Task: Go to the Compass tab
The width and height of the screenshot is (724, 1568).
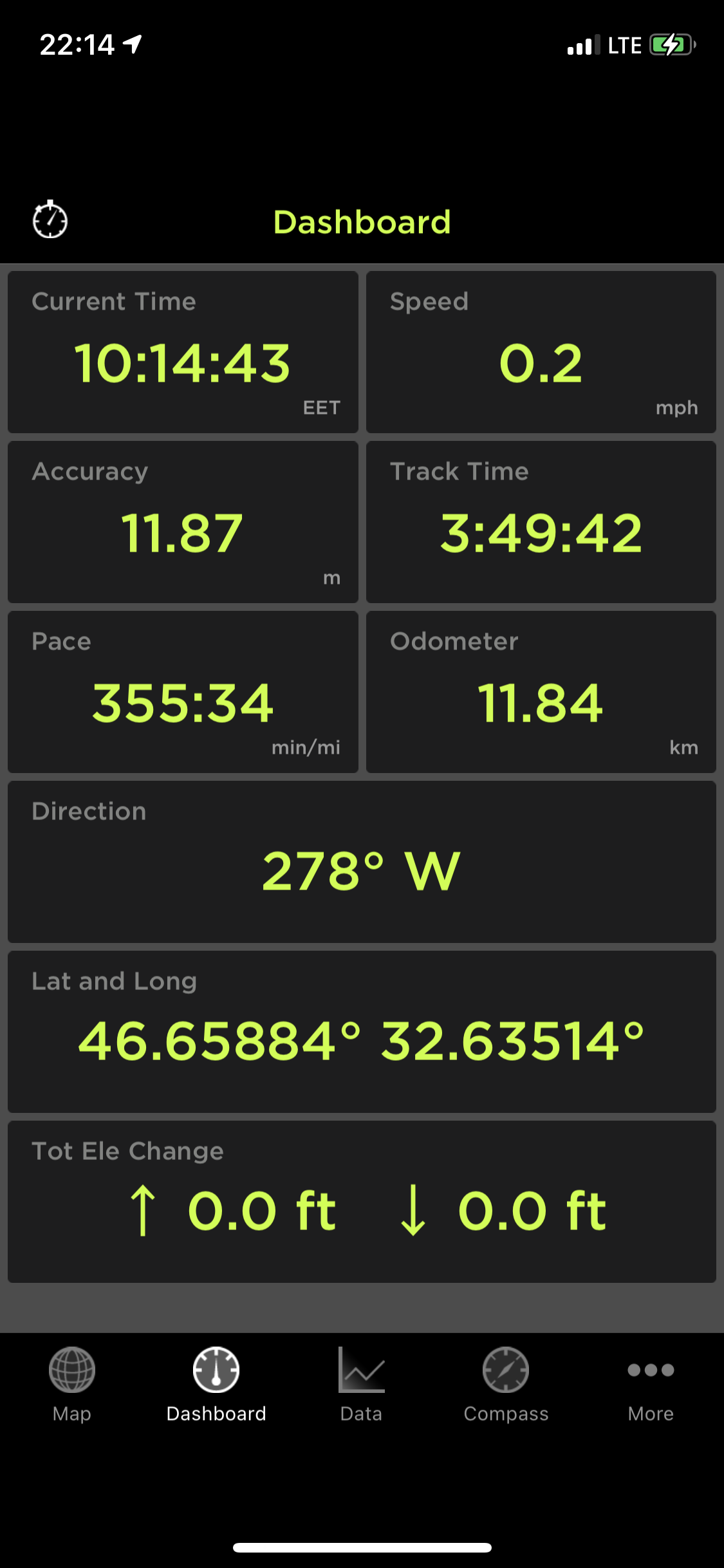Action: [506, 1385]
